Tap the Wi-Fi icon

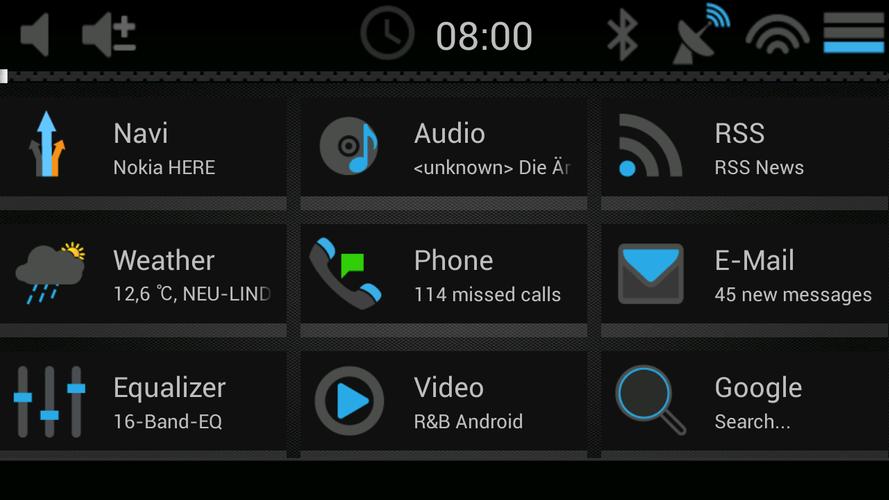coord(778,35)
